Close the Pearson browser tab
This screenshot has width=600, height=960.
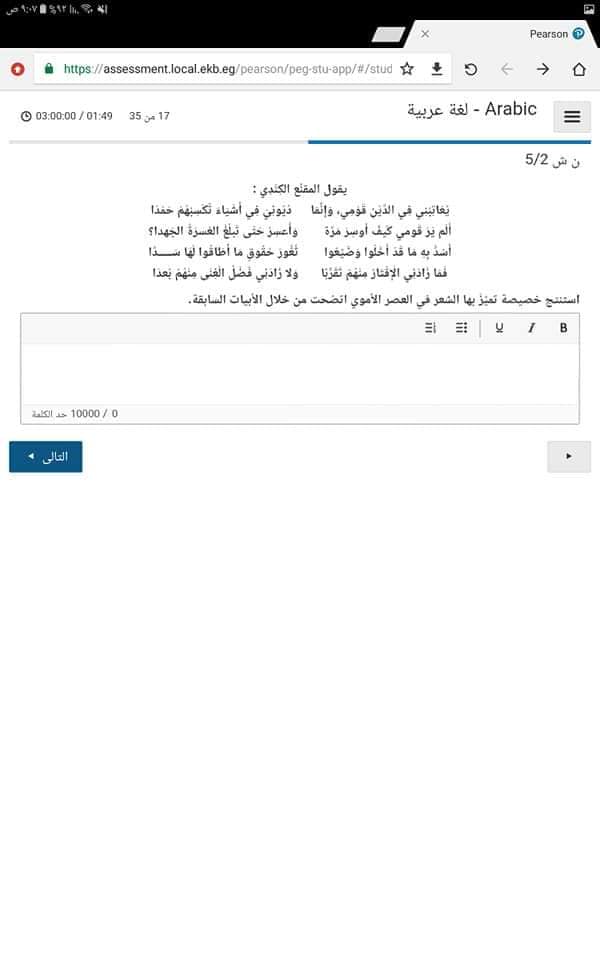coord(425,34)
